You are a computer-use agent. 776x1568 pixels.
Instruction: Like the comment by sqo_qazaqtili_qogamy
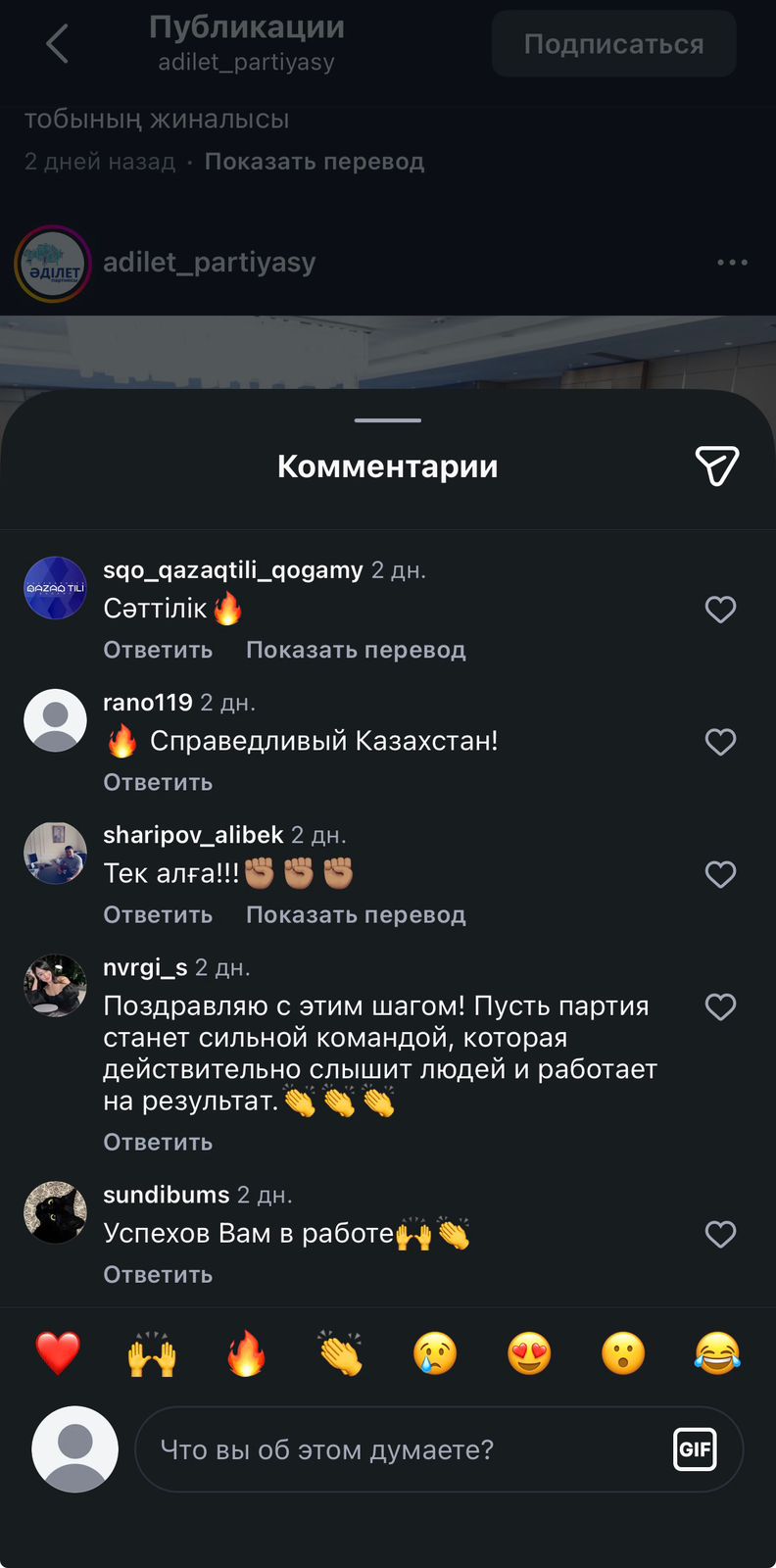tap(720, 610)
